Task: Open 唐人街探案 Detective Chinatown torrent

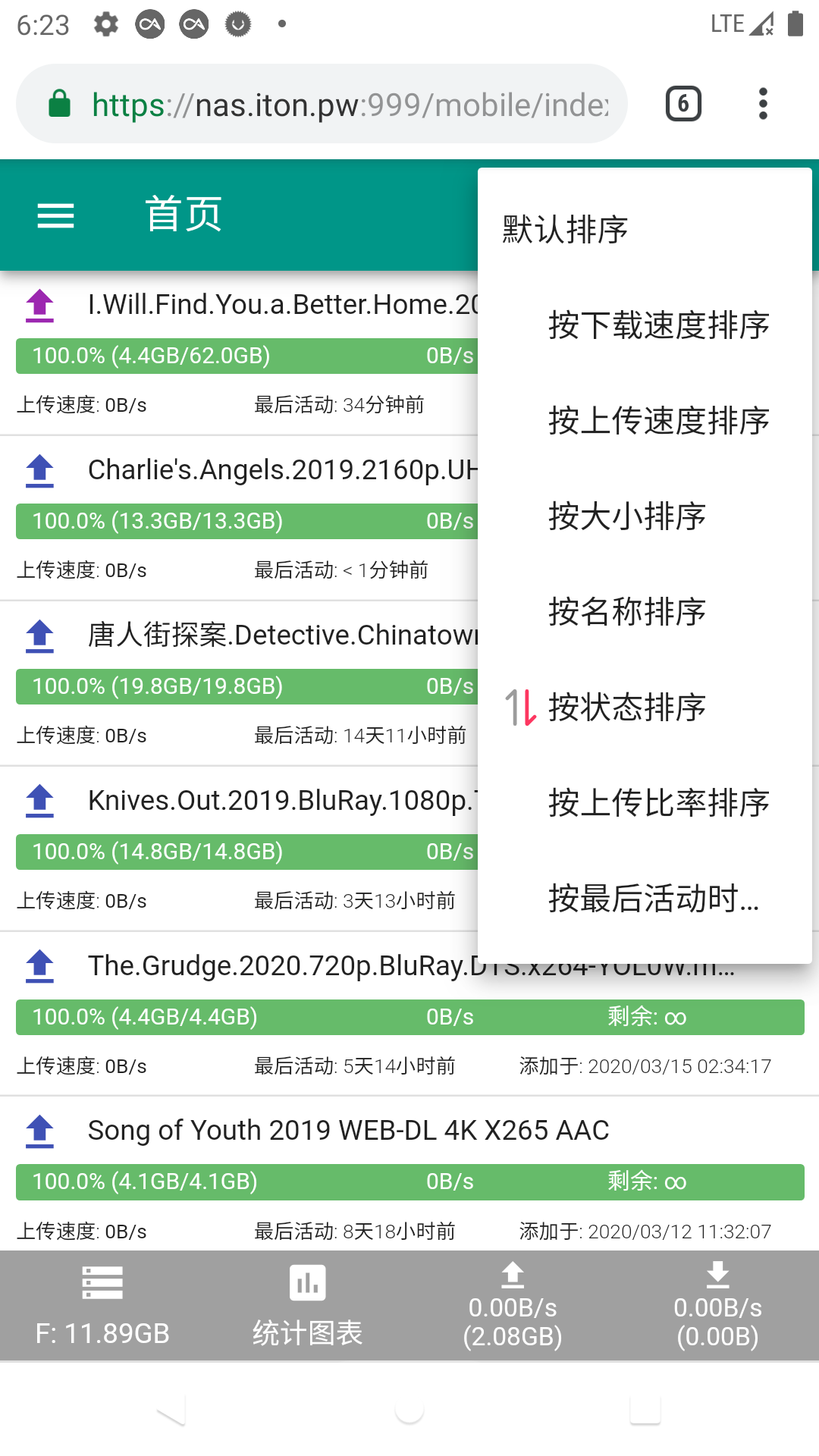Action: (x=239, y=683)
